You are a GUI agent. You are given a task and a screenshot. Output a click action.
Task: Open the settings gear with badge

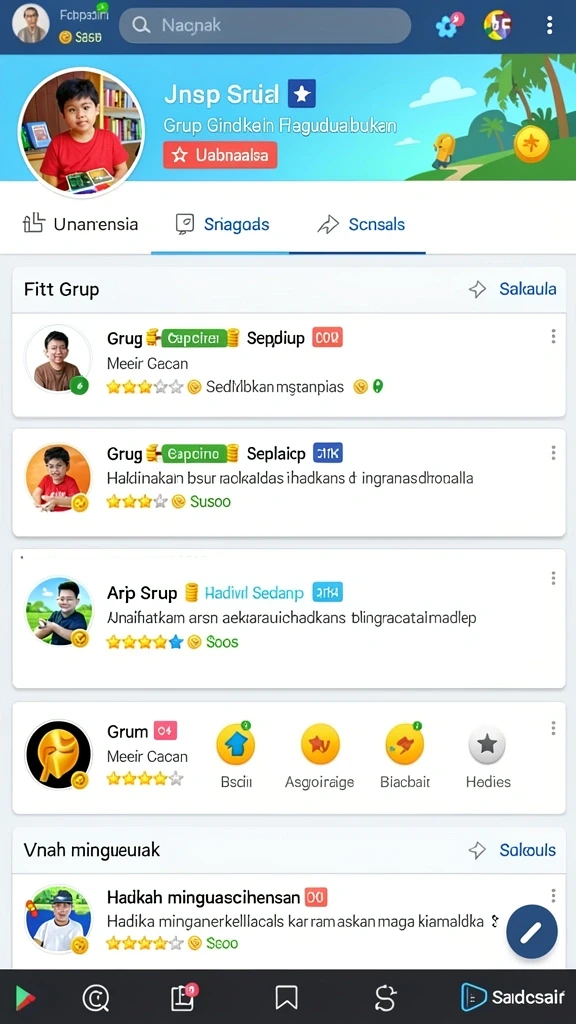pyautogui.click(x=449, y=25)
